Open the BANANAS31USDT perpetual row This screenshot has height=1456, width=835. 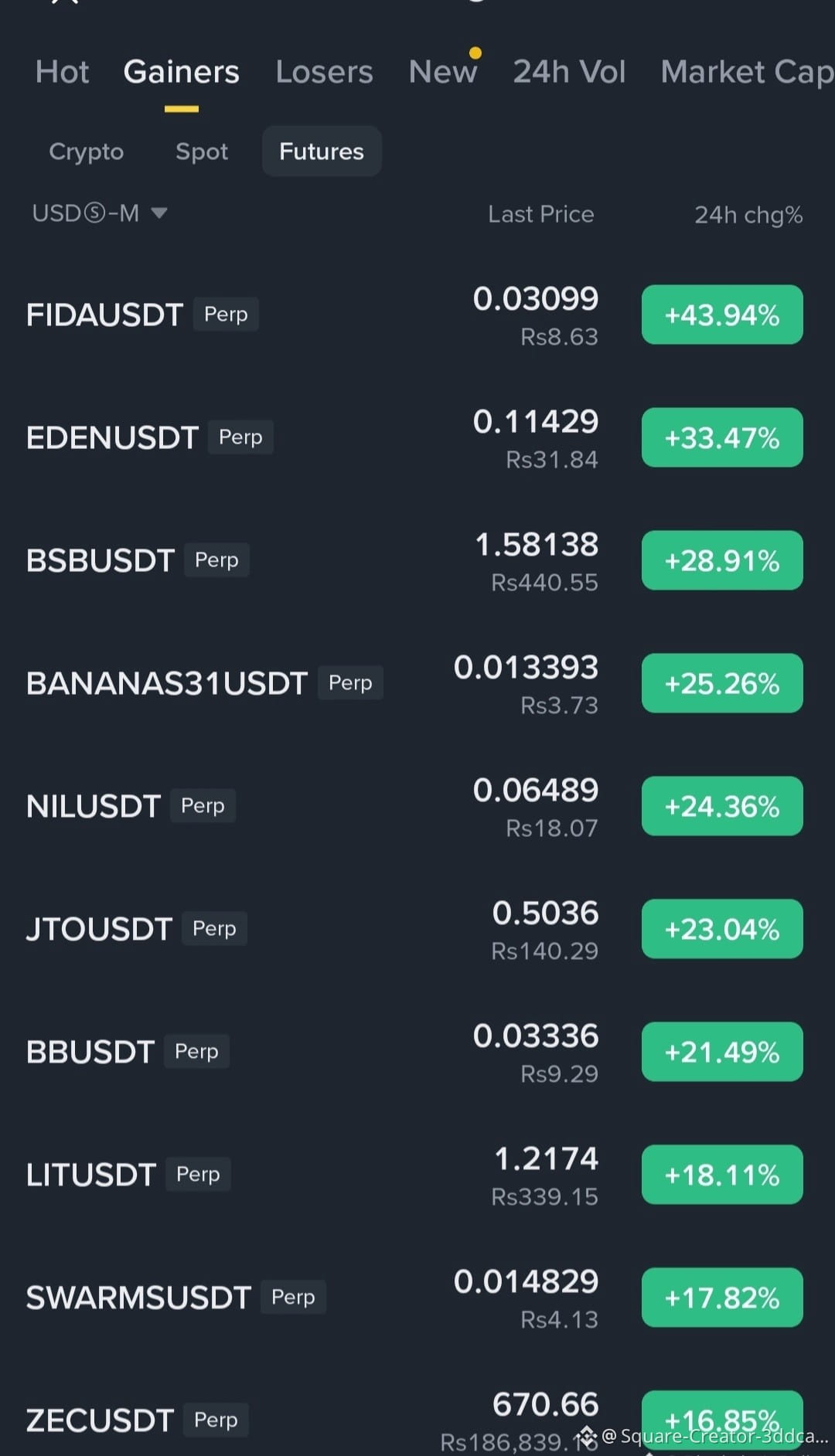(x=417, y=684)
